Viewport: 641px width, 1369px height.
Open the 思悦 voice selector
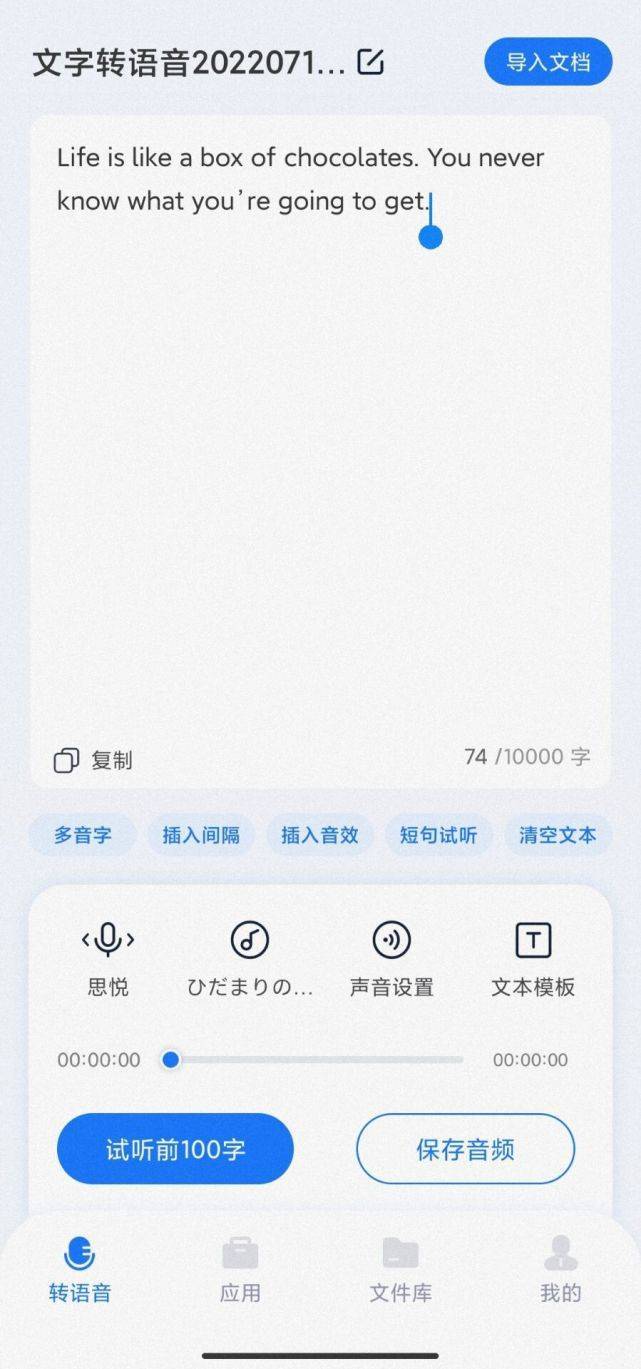coord(108,959)
